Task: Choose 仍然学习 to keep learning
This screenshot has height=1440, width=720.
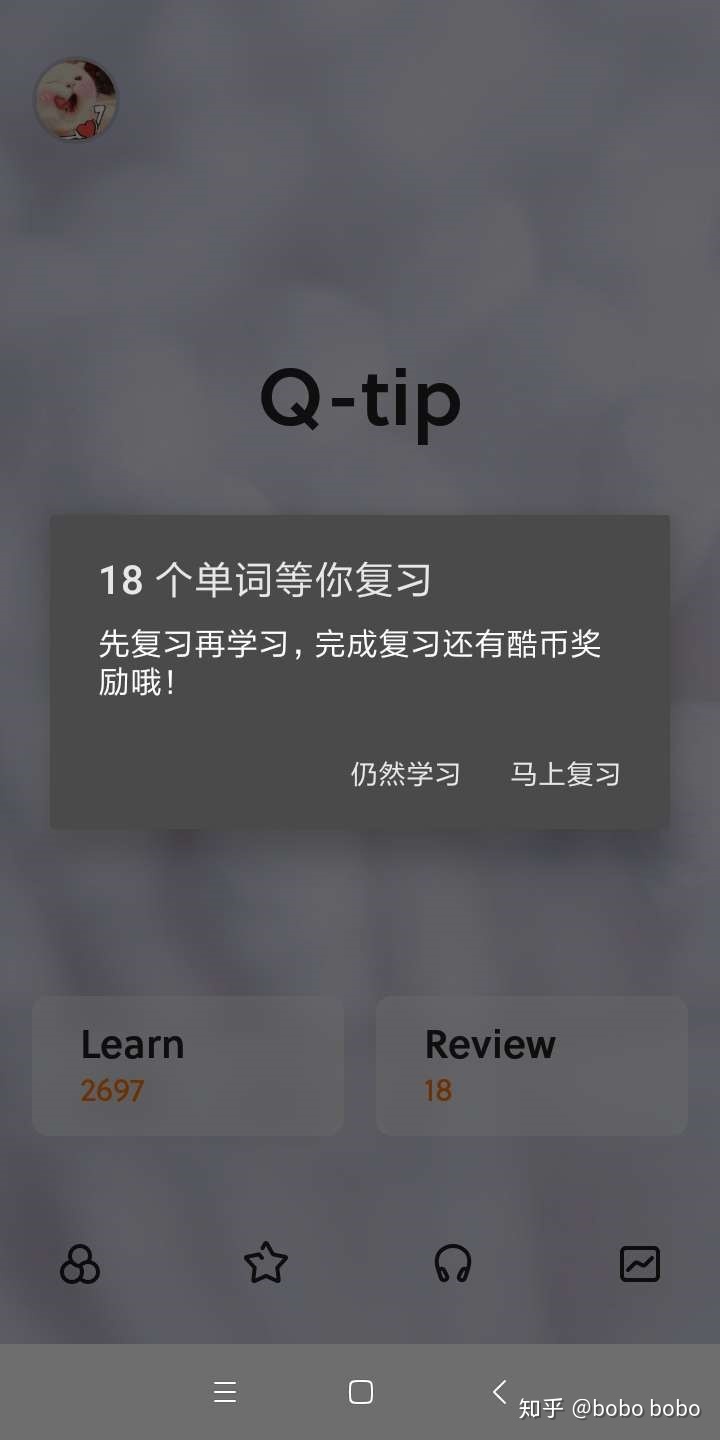Action: pyautogui.click(x=404, y=773)
